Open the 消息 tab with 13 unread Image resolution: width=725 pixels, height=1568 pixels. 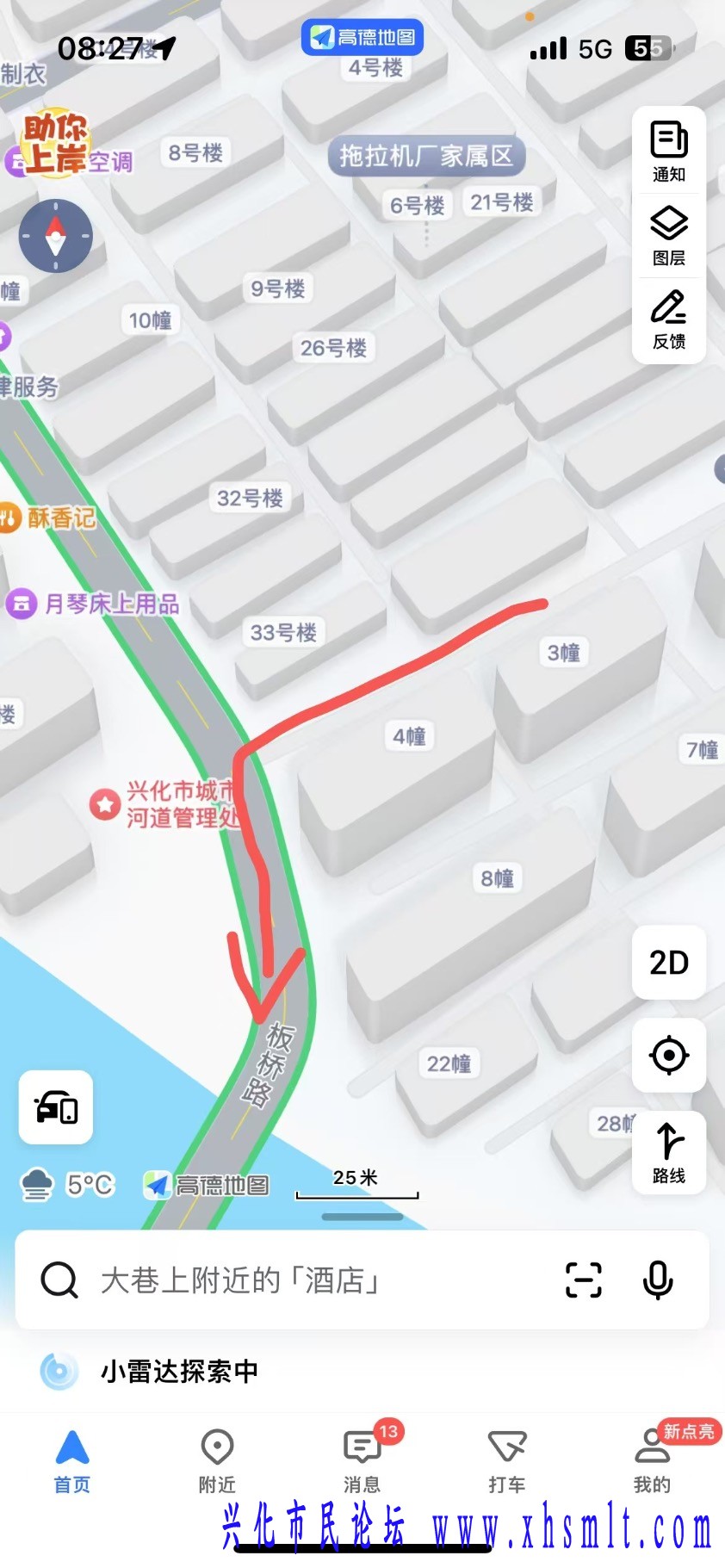[x=362, y=1460]
